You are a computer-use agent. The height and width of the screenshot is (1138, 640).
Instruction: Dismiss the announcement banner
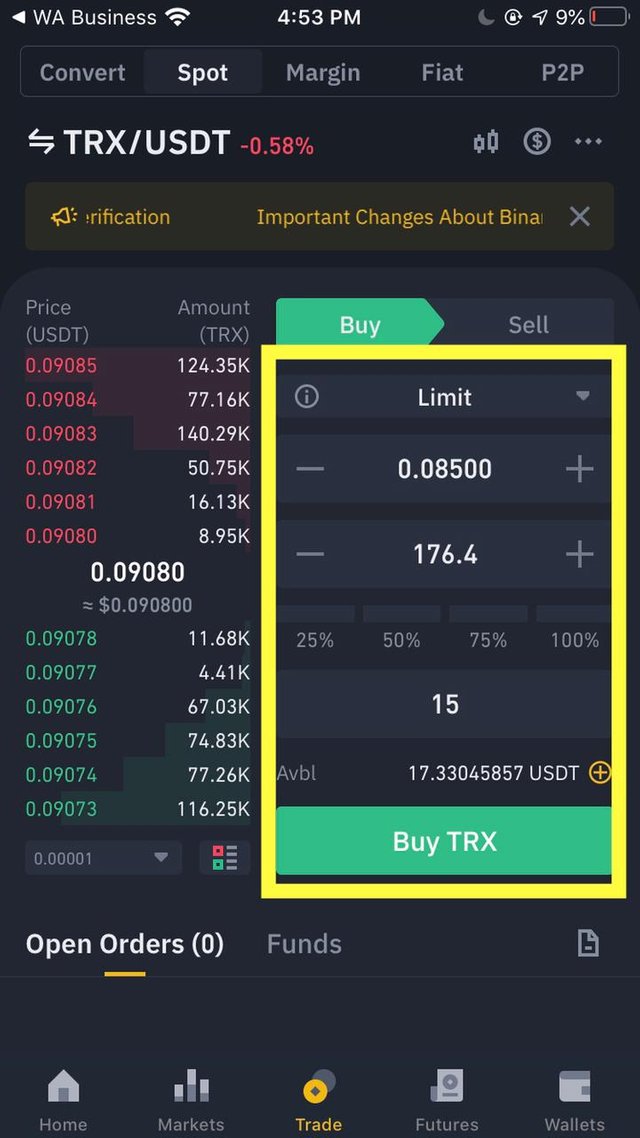click(579, 216)
